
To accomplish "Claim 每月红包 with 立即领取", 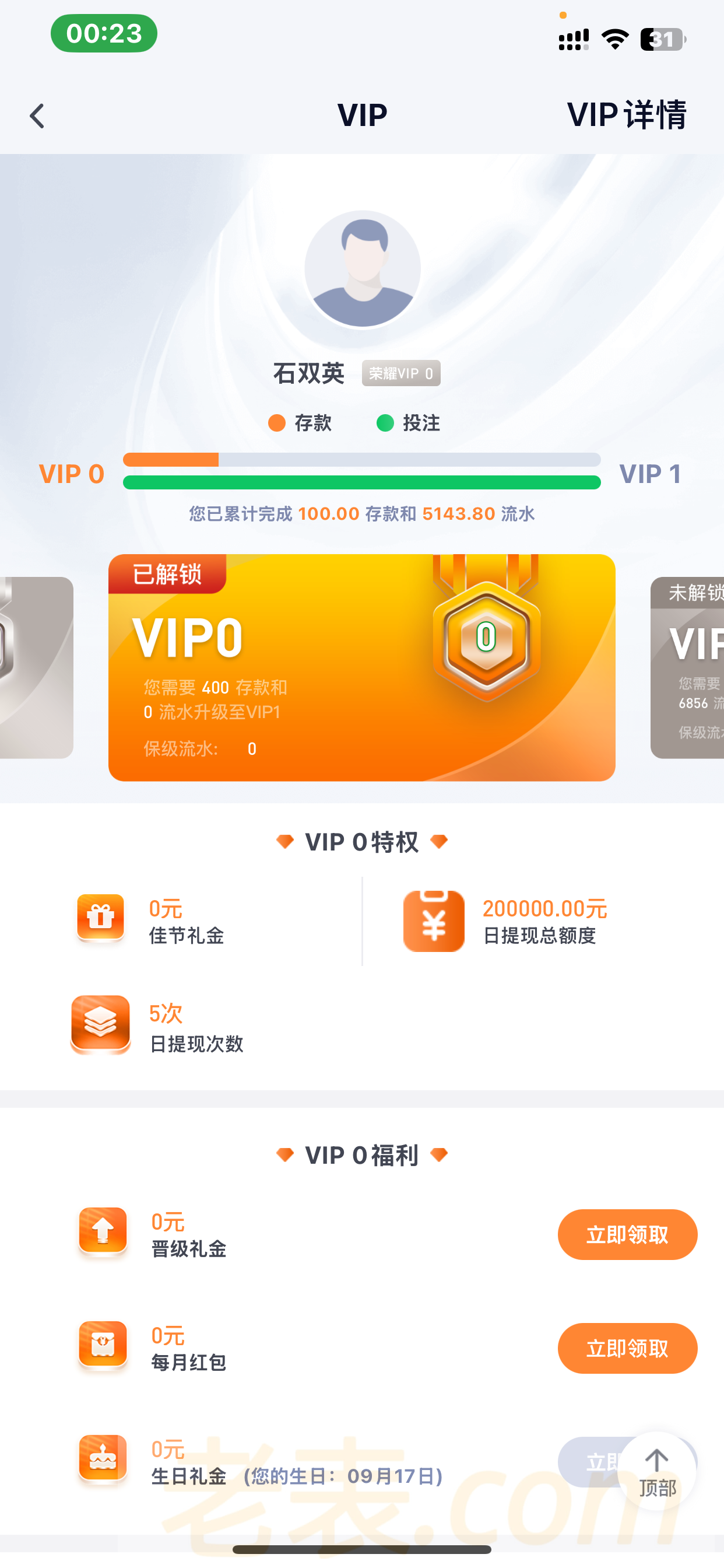I will 627,1348.
